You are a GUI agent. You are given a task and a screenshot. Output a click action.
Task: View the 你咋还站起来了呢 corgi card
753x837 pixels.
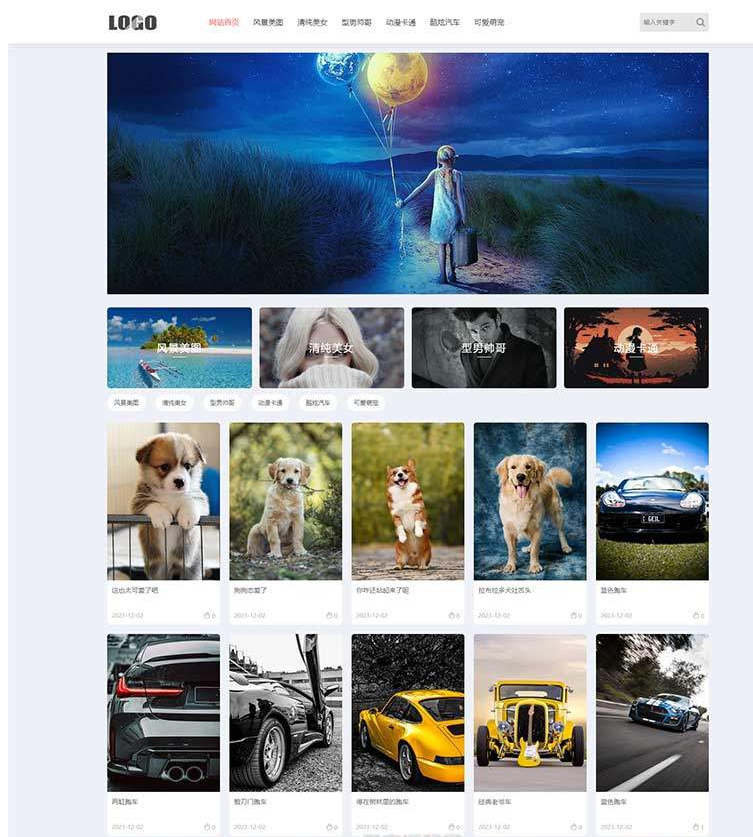tap(407, 501)
